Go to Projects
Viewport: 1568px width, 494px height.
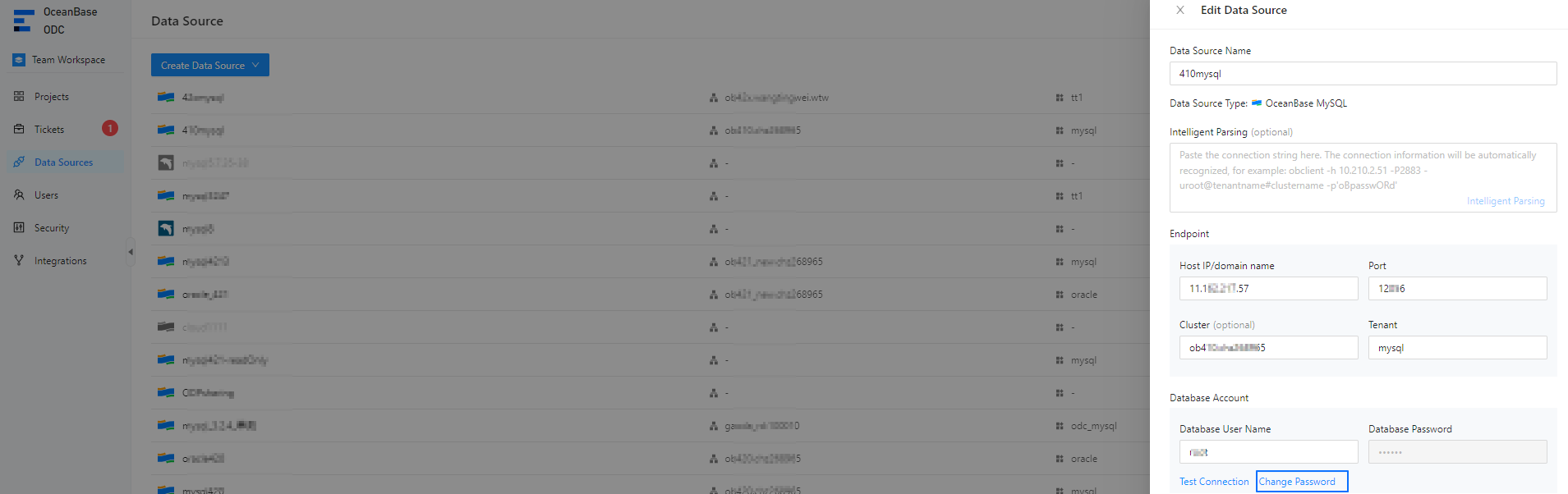[x=51, y=97]
